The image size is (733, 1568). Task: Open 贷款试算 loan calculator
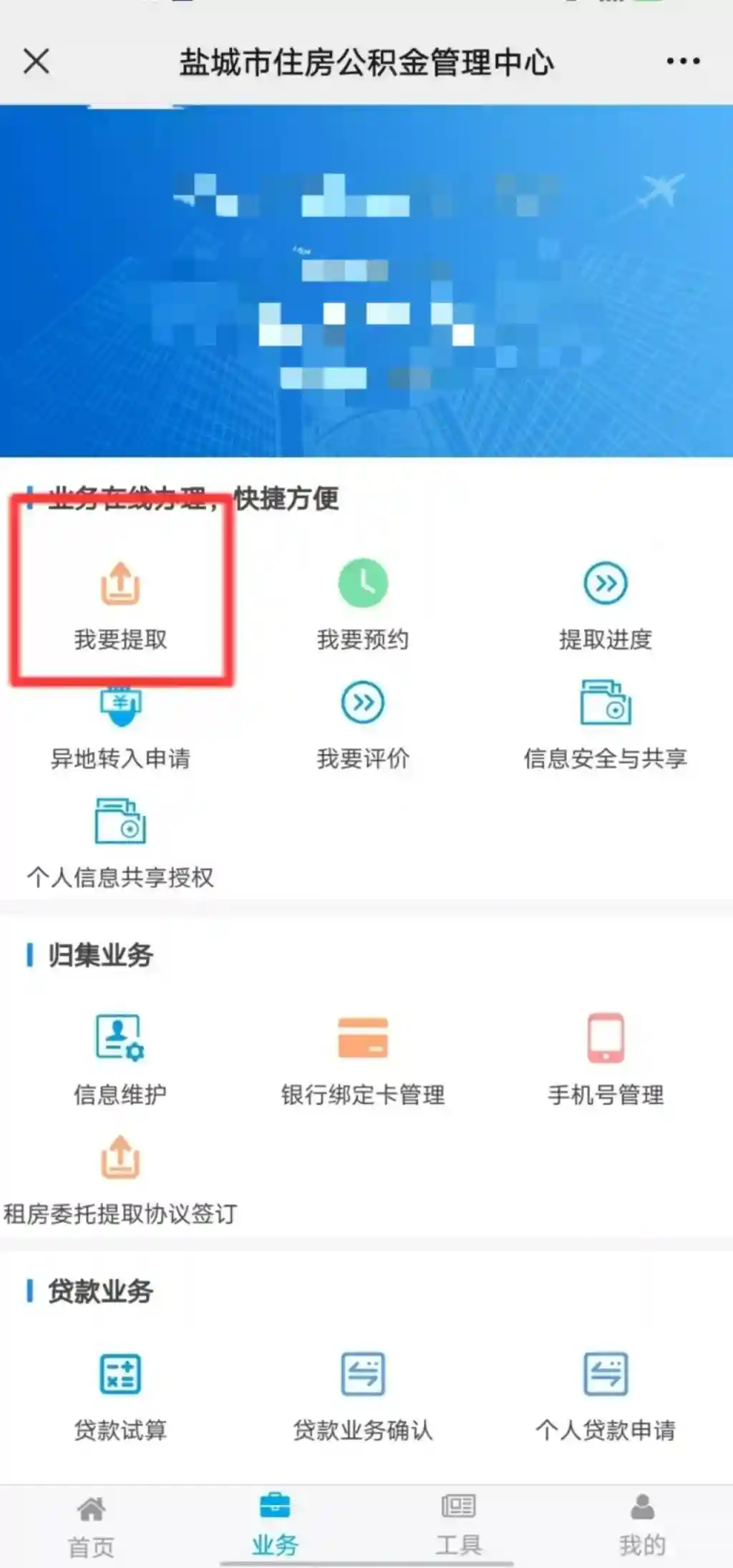pyautogui.click(x=120, y=1396)
